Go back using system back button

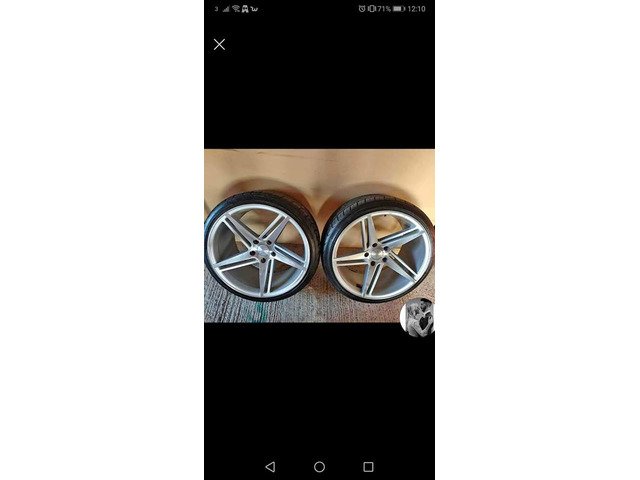[270, 466]
